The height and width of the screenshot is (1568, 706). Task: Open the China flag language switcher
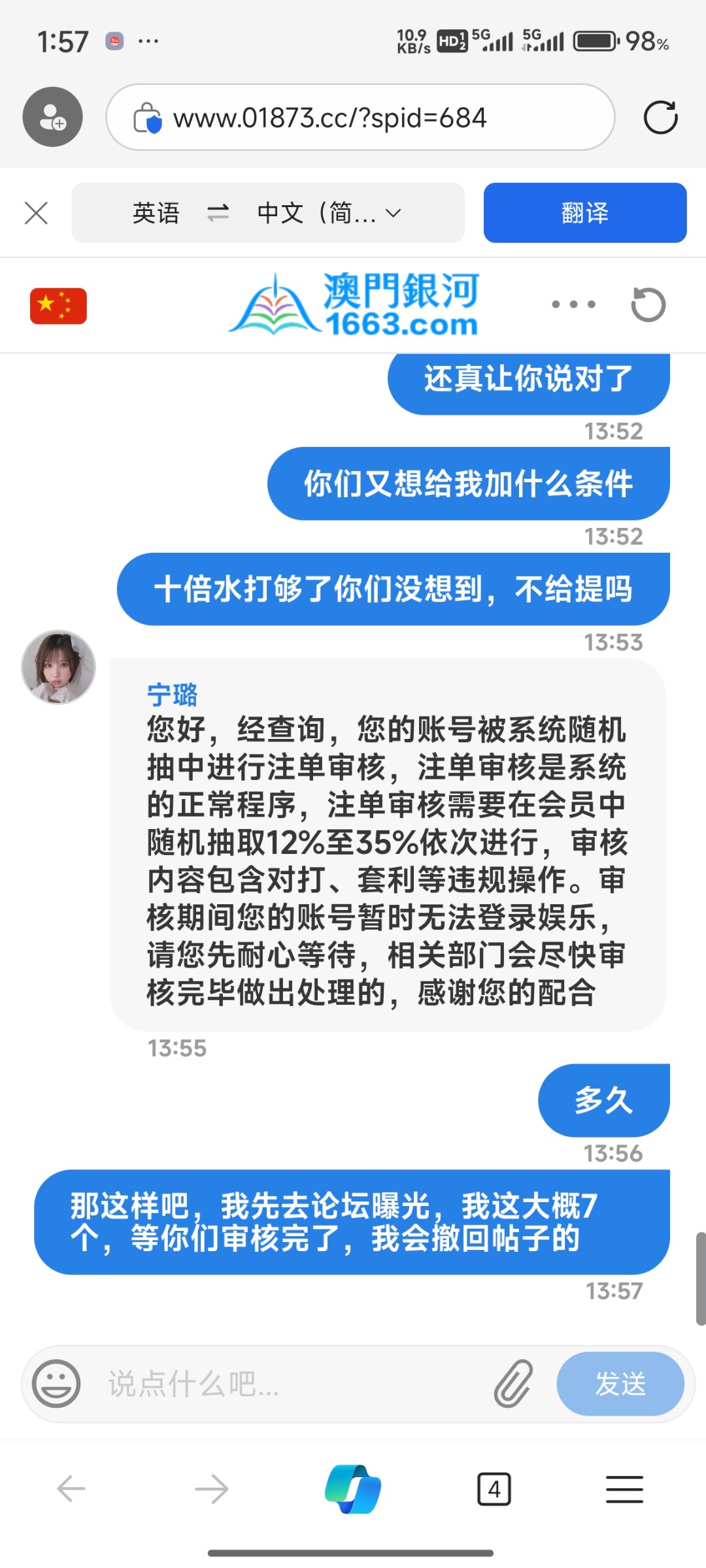[x=58, y=305]
